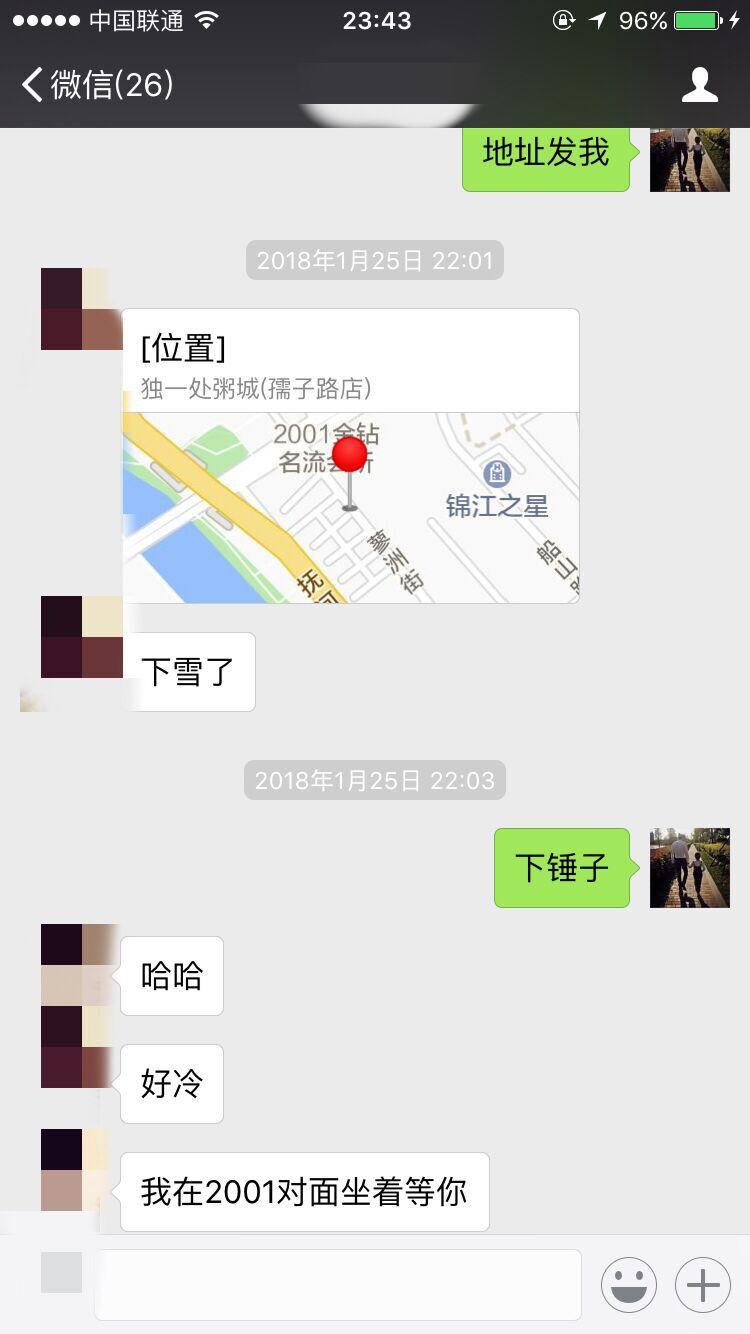Open the chat member profile icon top right
The height and width of the screenshot is (1334, 750).
coord(701,85)
